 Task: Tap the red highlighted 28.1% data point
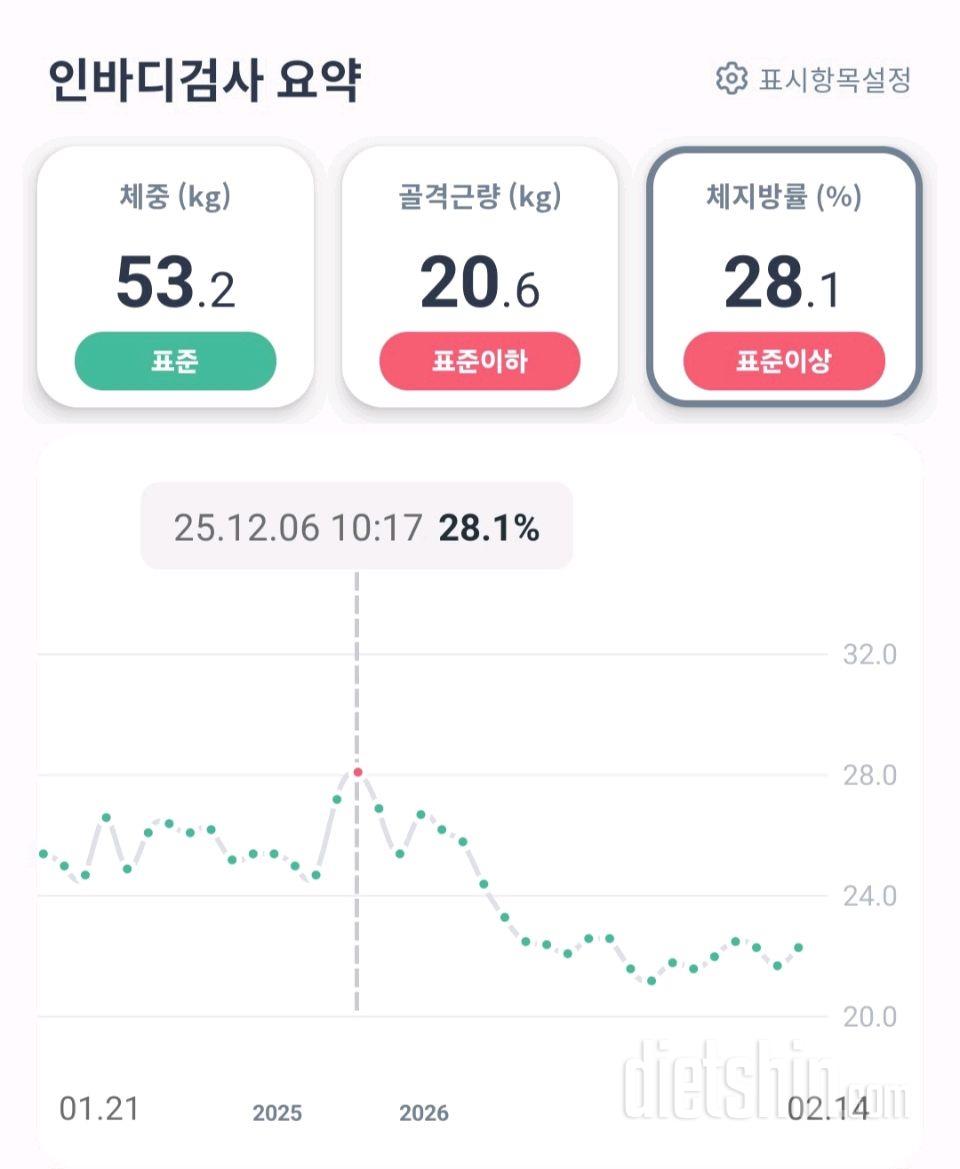pyautogui.click(x=357, y=772)
